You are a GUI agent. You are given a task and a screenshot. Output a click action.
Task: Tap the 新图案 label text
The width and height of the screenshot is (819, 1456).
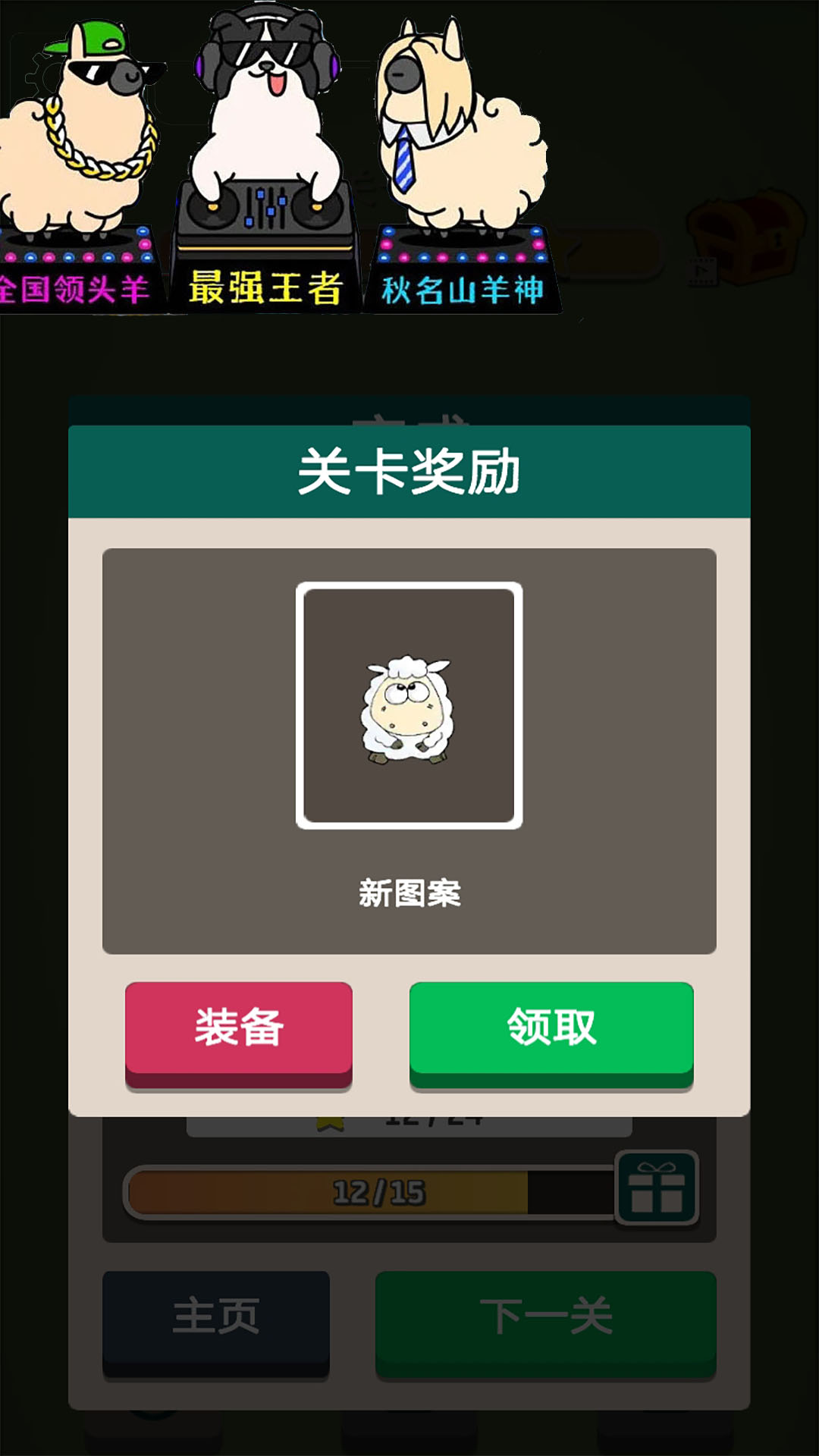point(409,893)
